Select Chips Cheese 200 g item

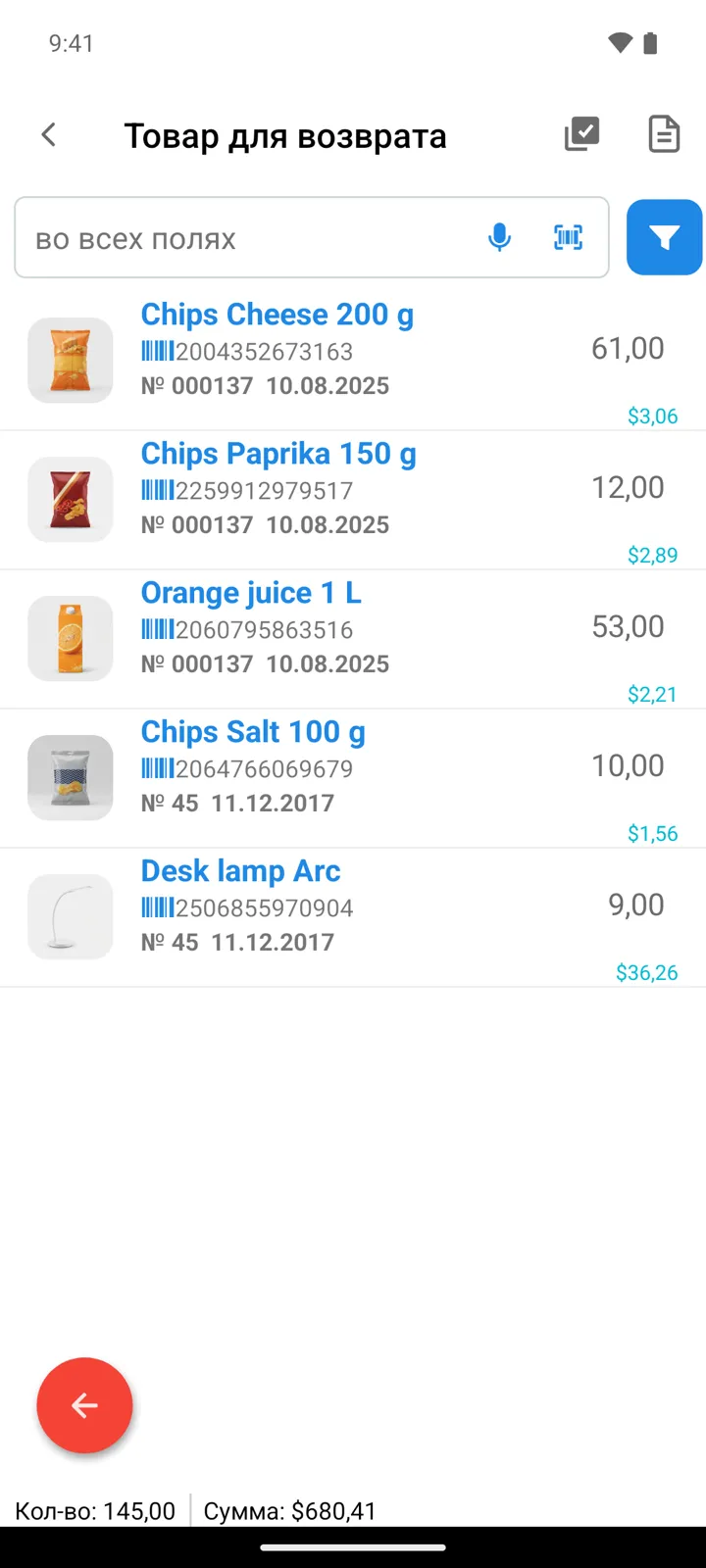[353, 362]
